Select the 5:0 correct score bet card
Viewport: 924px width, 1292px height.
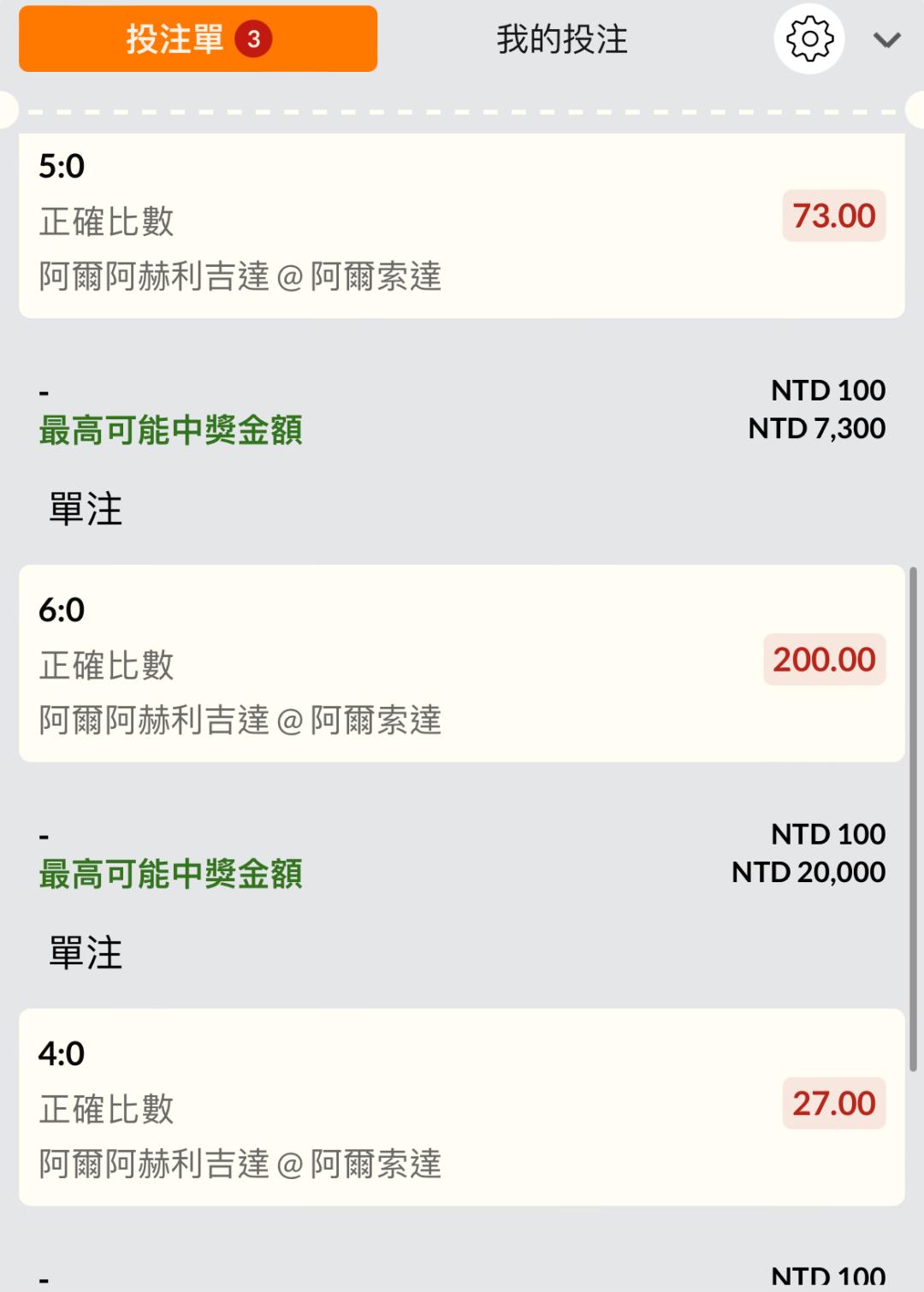tap(342, 224)
